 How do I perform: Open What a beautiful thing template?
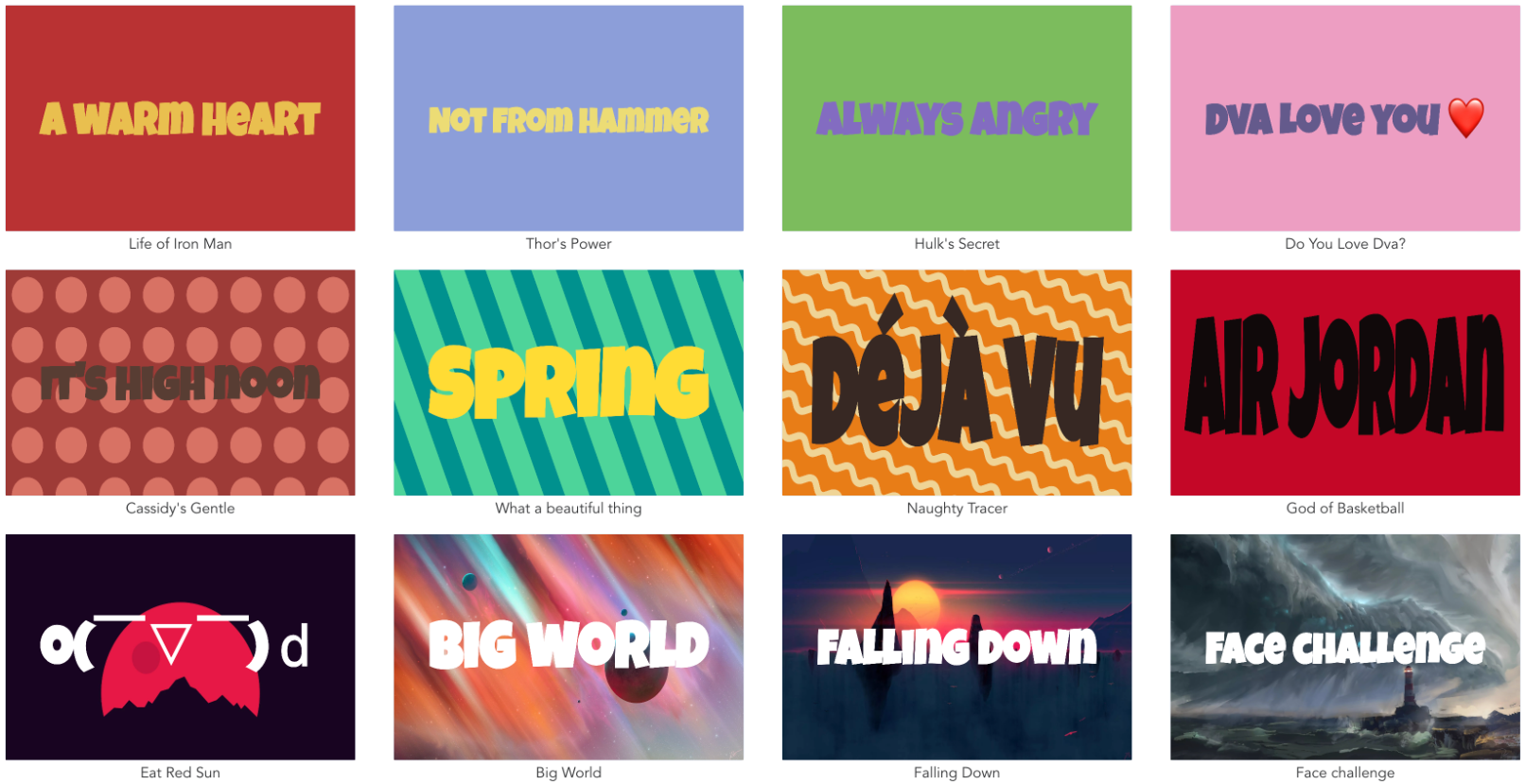[x=568, y=382]
